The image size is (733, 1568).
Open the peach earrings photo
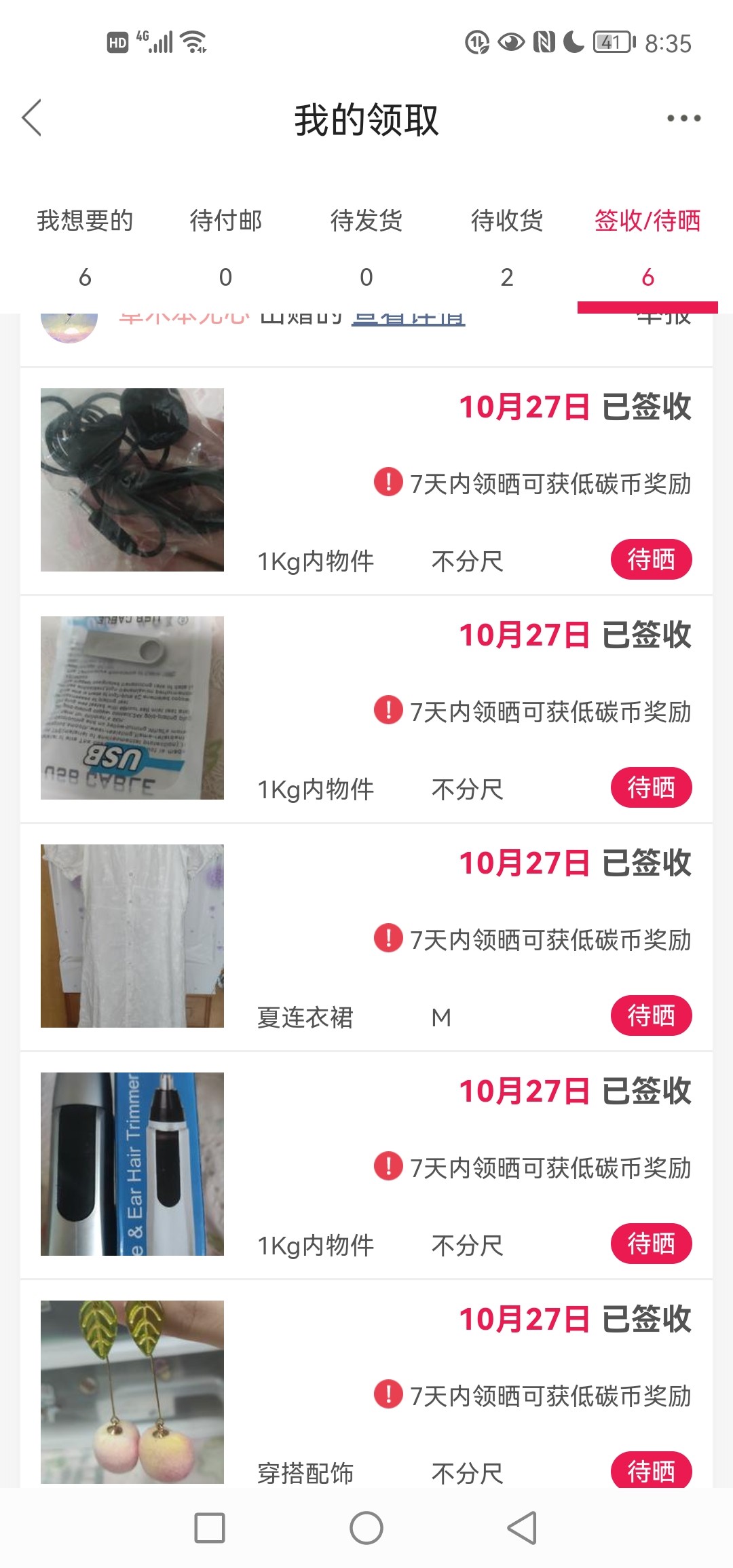point(132,1392)
